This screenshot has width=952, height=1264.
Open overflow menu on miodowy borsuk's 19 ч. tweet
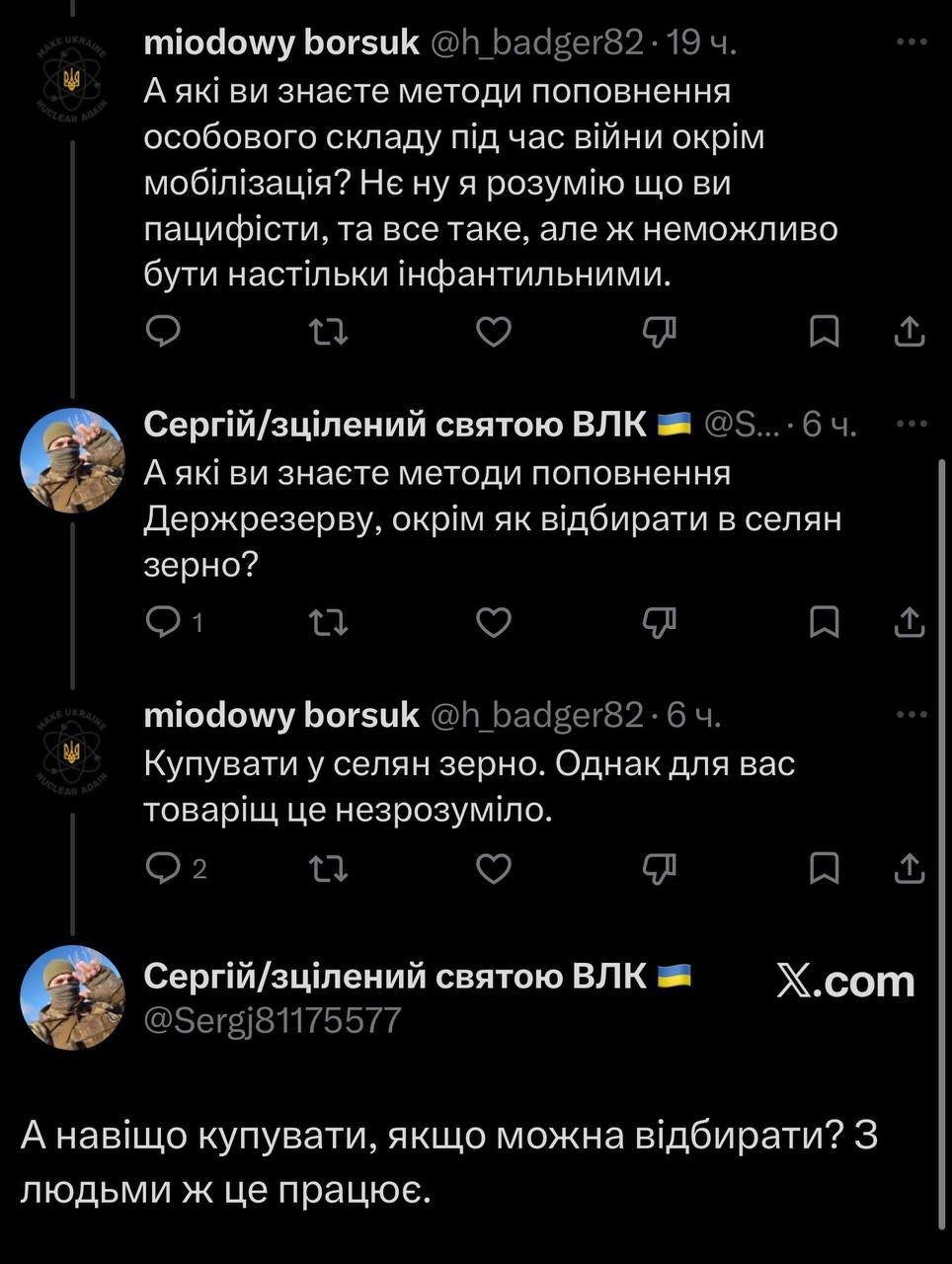tap(911, 42)
